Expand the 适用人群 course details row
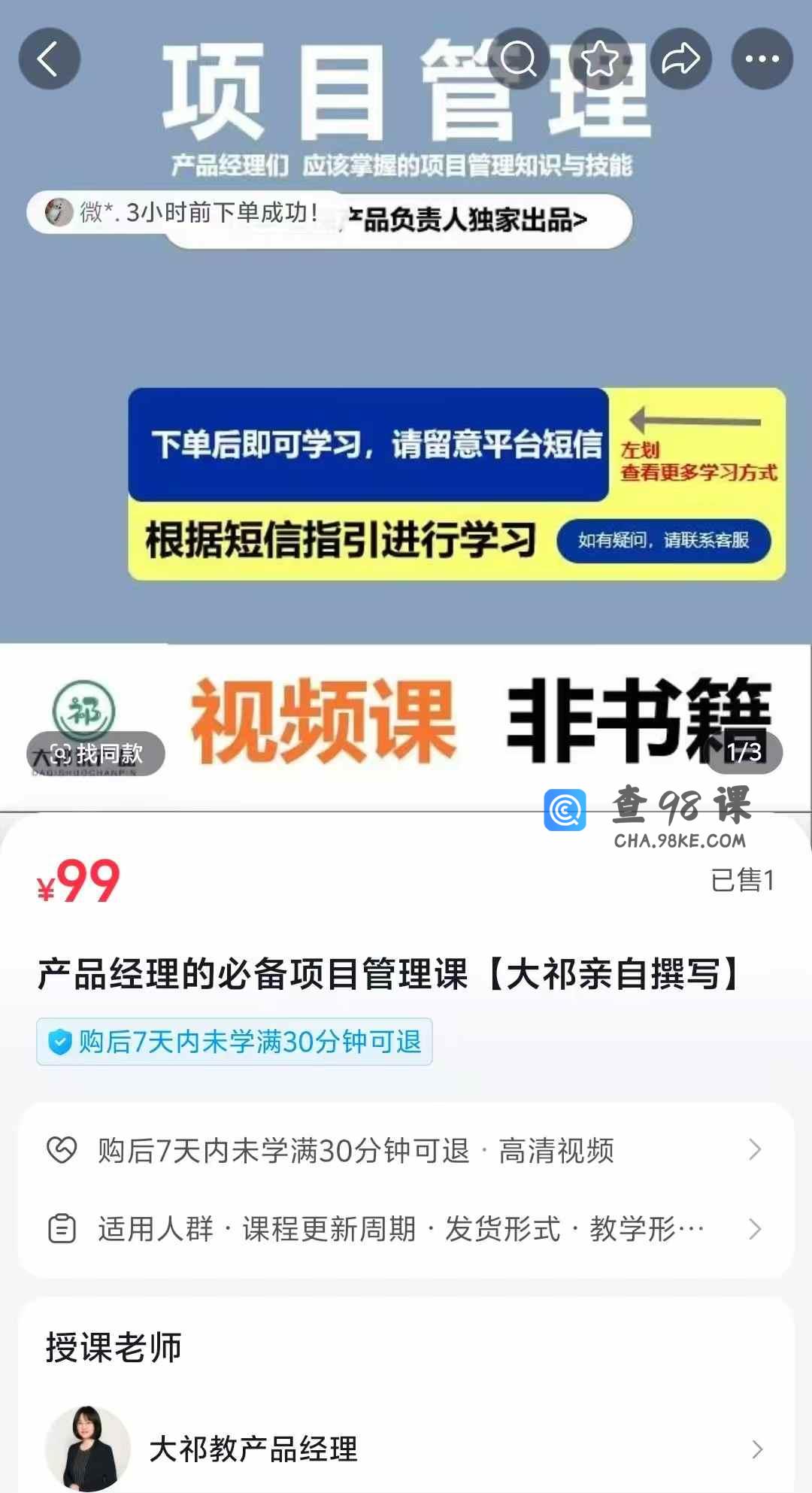The width and height of the screenshot is (812, 1493). point(406,1229)
